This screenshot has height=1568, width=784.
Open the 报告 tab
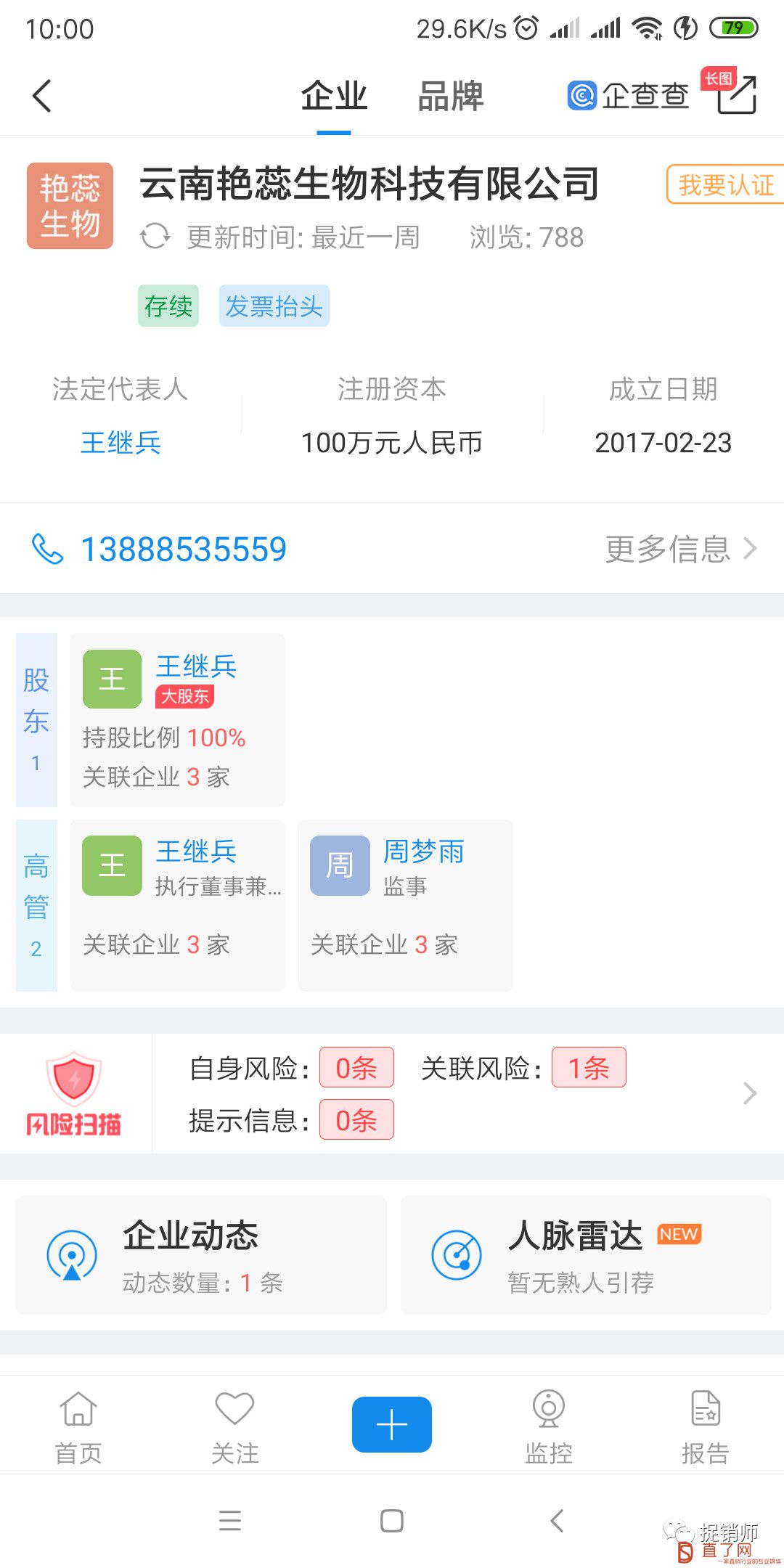click(x=705, y=1426)
